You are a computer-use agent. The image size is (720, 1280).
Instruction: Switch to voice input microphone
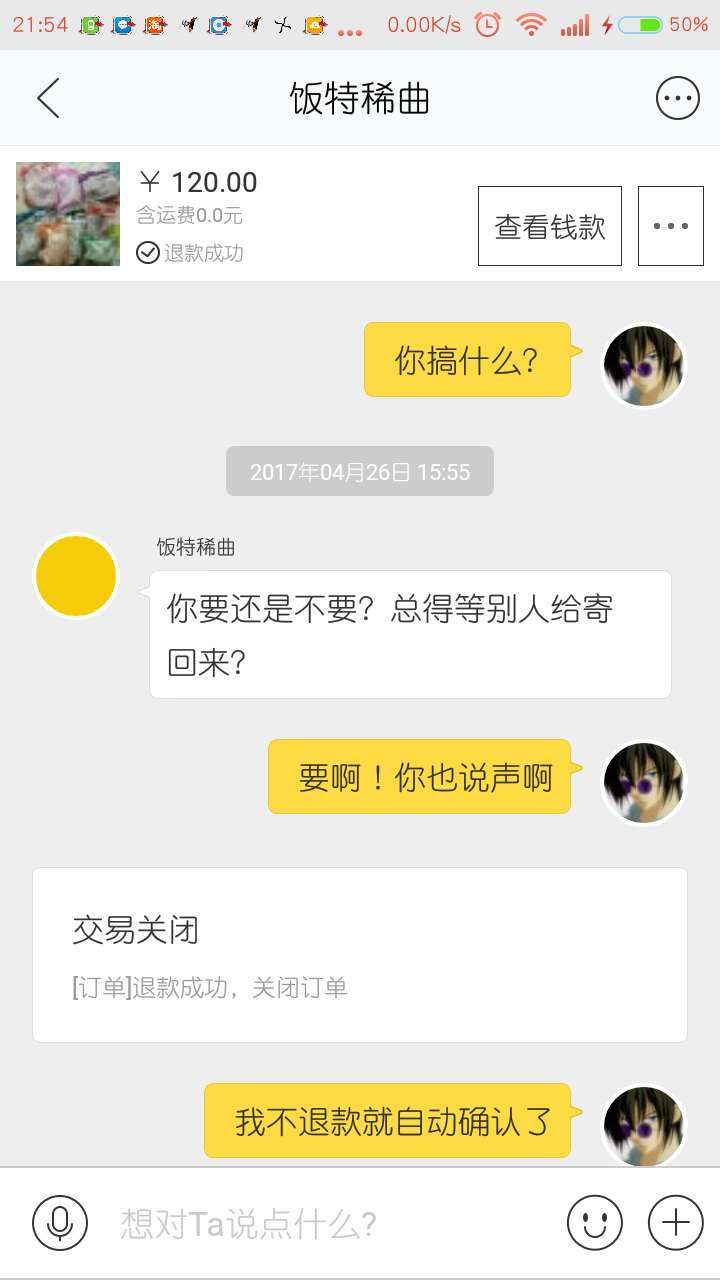coord(60,1222)
